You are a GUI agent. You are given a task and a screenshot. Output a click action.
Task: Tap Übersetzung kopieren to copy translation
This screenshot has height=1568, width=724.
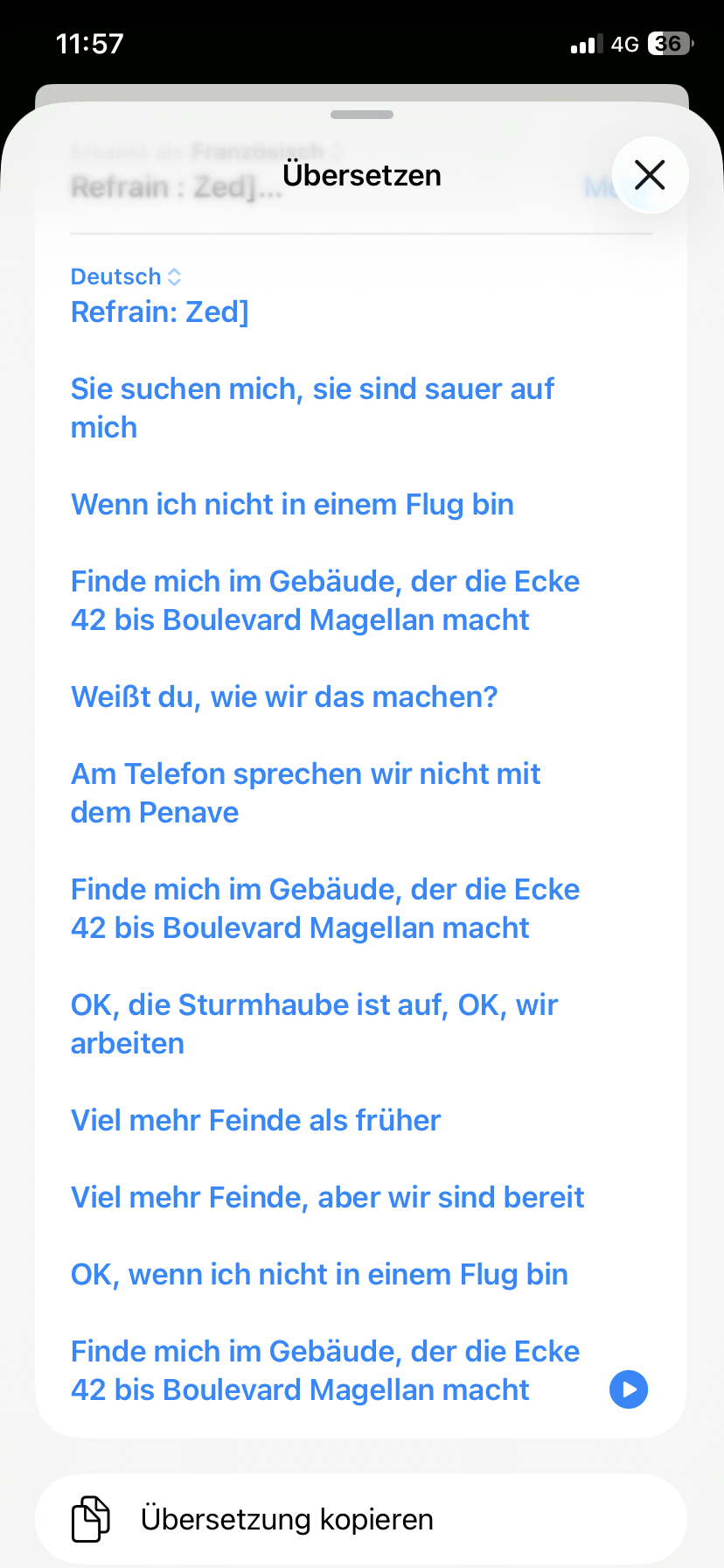point(287,1519)
